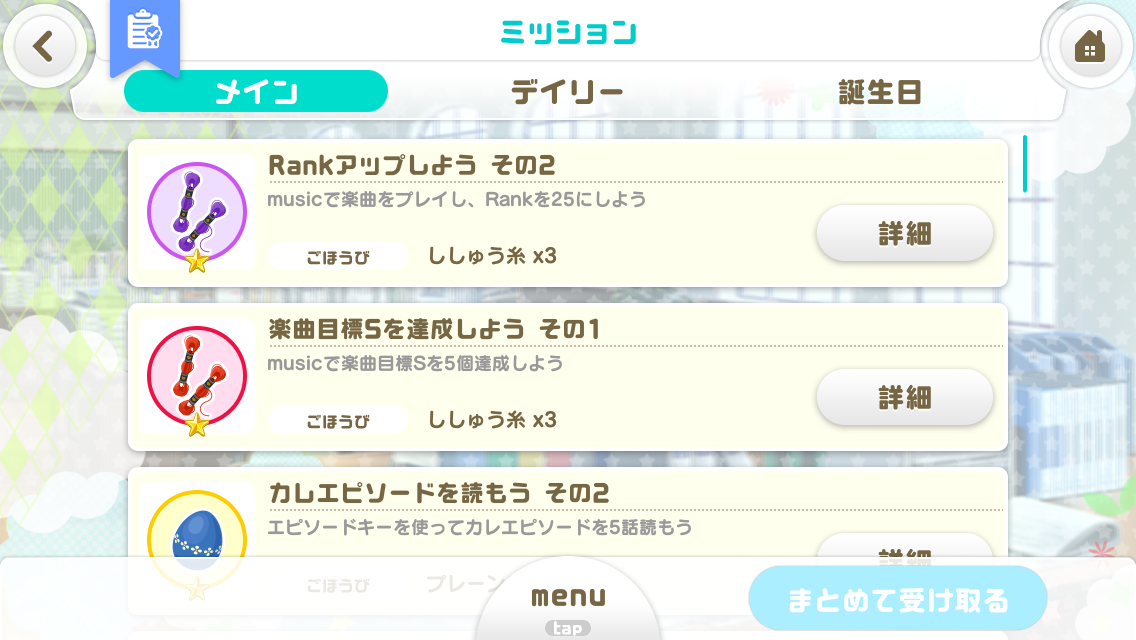Open 詳細 for Rankアップしよう その2
The width and height of the screenshot is (1136, 640).
[904, 234]
